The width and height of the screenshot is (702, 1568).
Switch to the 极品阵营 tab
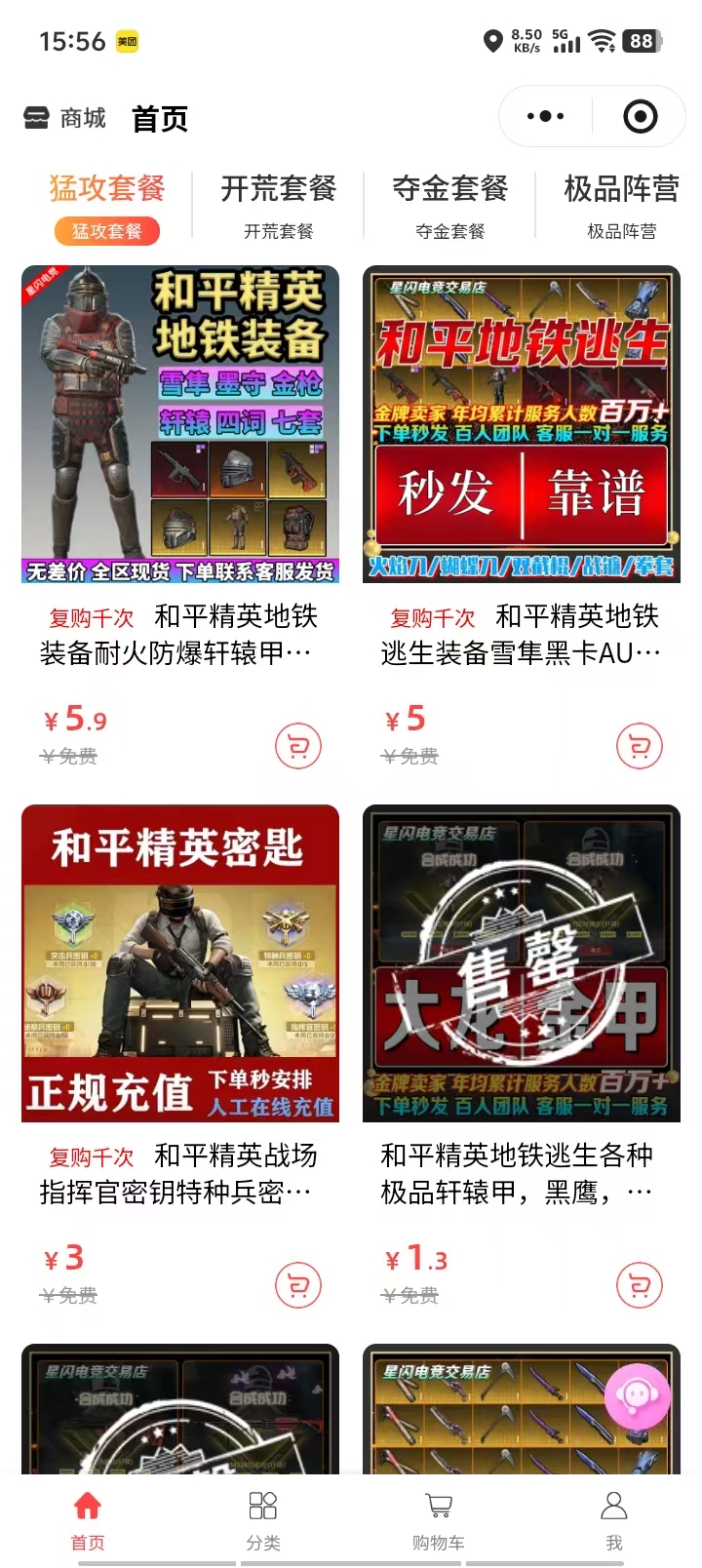click(621, 205)
